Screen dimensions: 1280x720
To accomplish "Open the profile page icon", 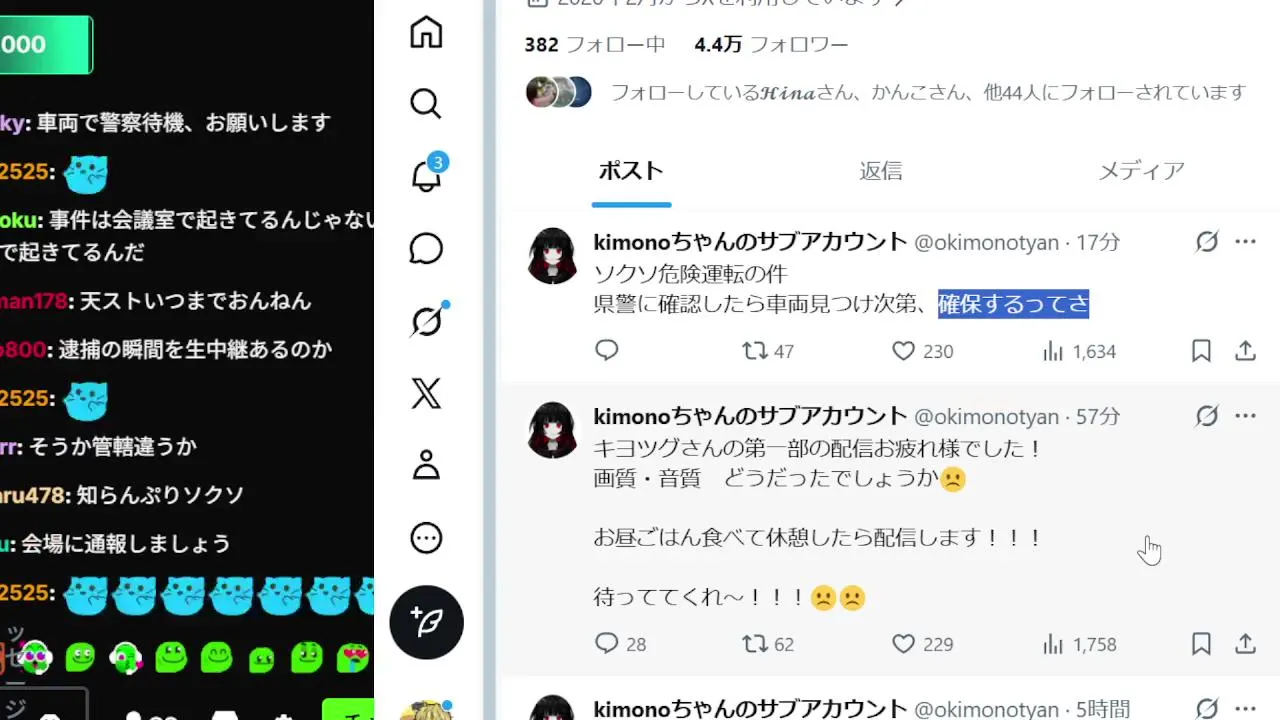I will point(426,466).
